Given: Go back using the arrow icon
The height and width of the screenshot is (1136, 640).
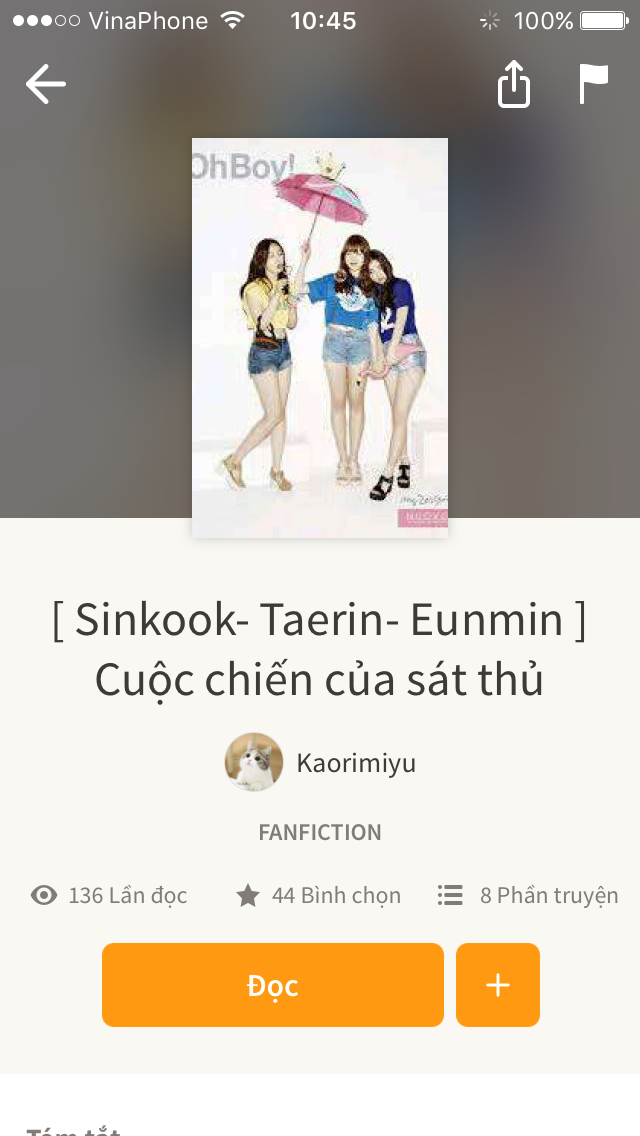Looking at the screenshot, I should coord(46,84).
